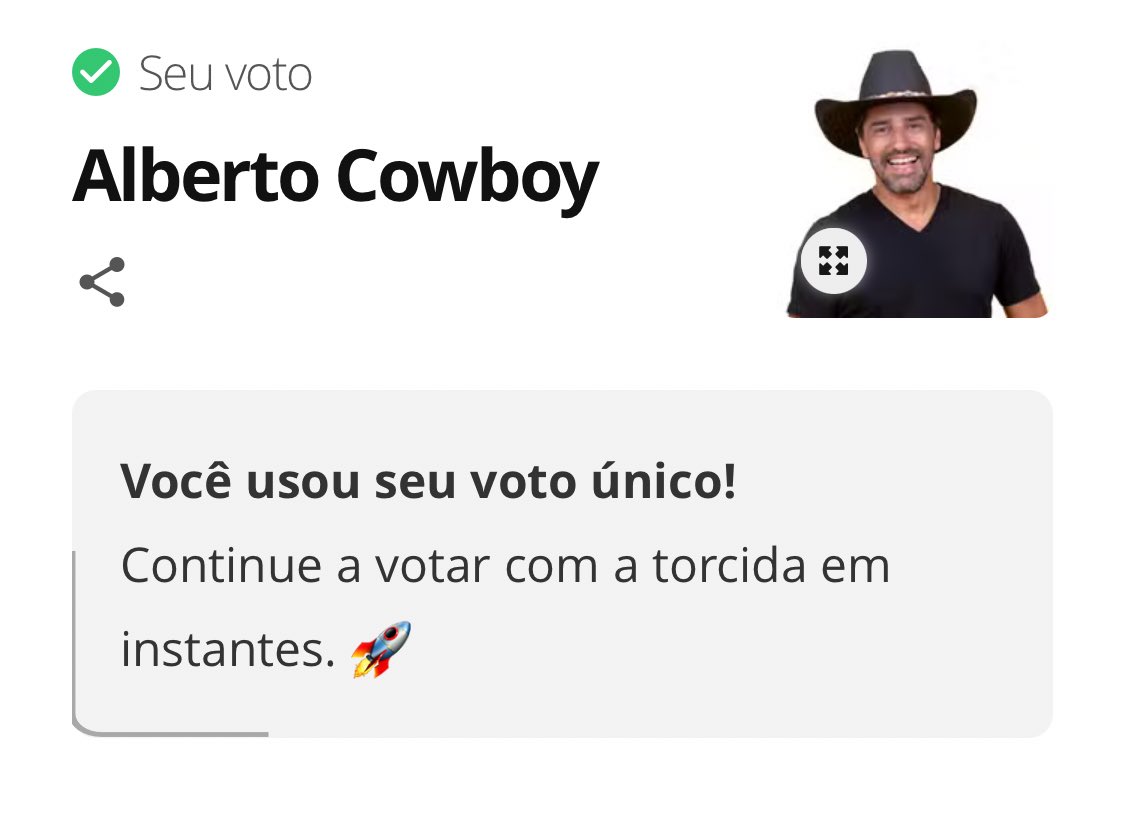Share your vote for Alberto Cowboy
This screenshot has width=1125, height=824.
point(102,282)
